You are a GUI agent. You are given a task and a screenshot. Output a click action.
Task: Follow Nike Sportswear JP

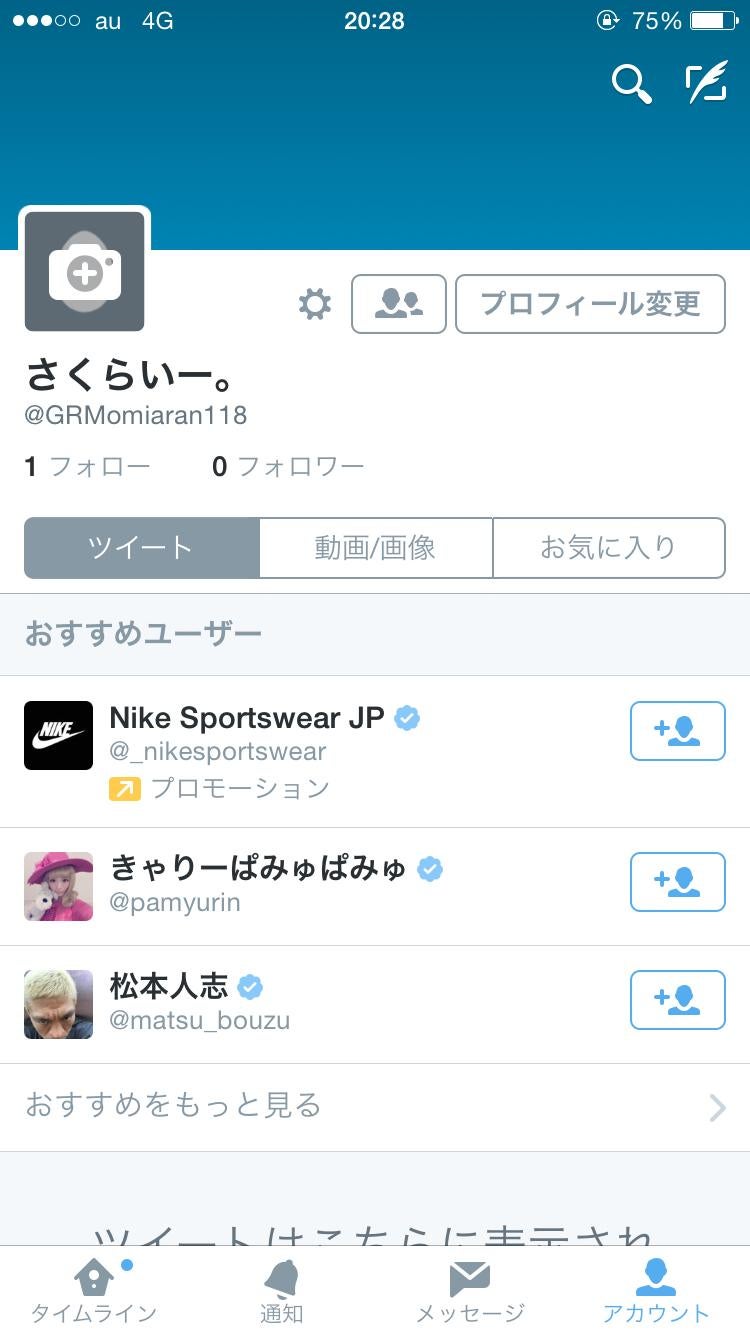677,731
